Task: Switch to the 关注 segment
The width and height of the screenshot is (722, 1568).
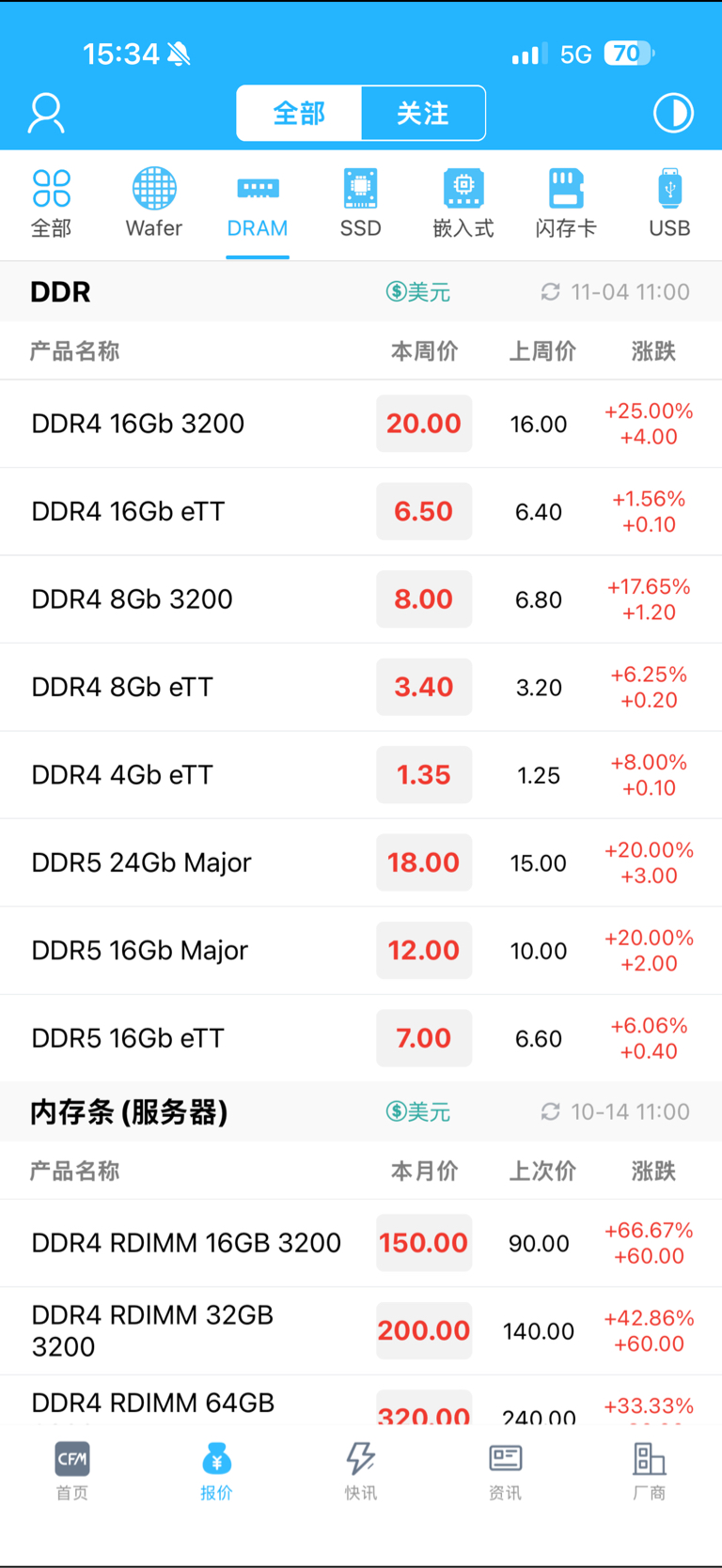Action: [x=423, y=114]
